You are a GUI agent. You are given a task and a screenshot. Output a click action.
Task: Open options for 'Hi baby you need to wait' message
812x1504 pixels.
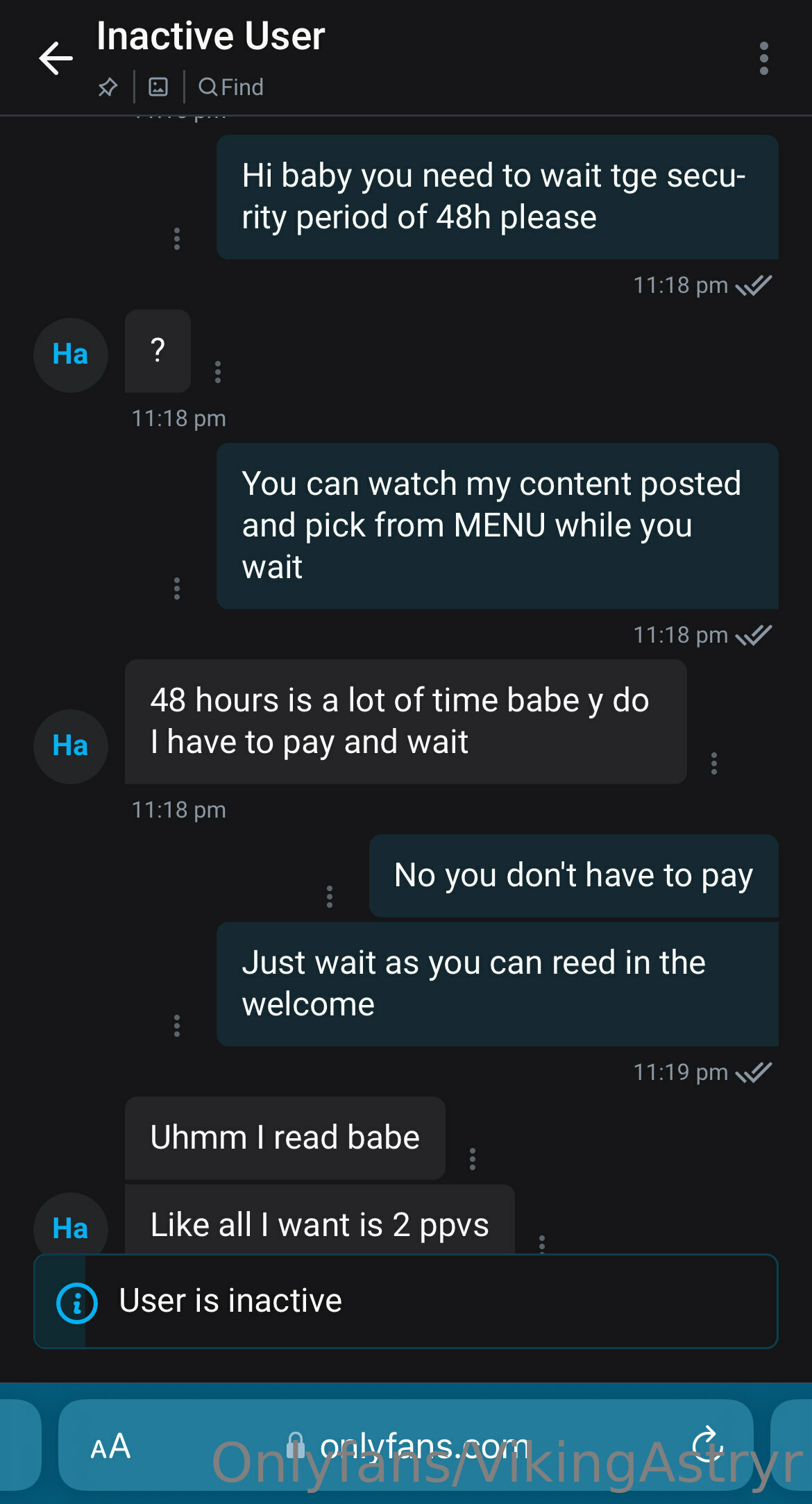click(177, 238)
